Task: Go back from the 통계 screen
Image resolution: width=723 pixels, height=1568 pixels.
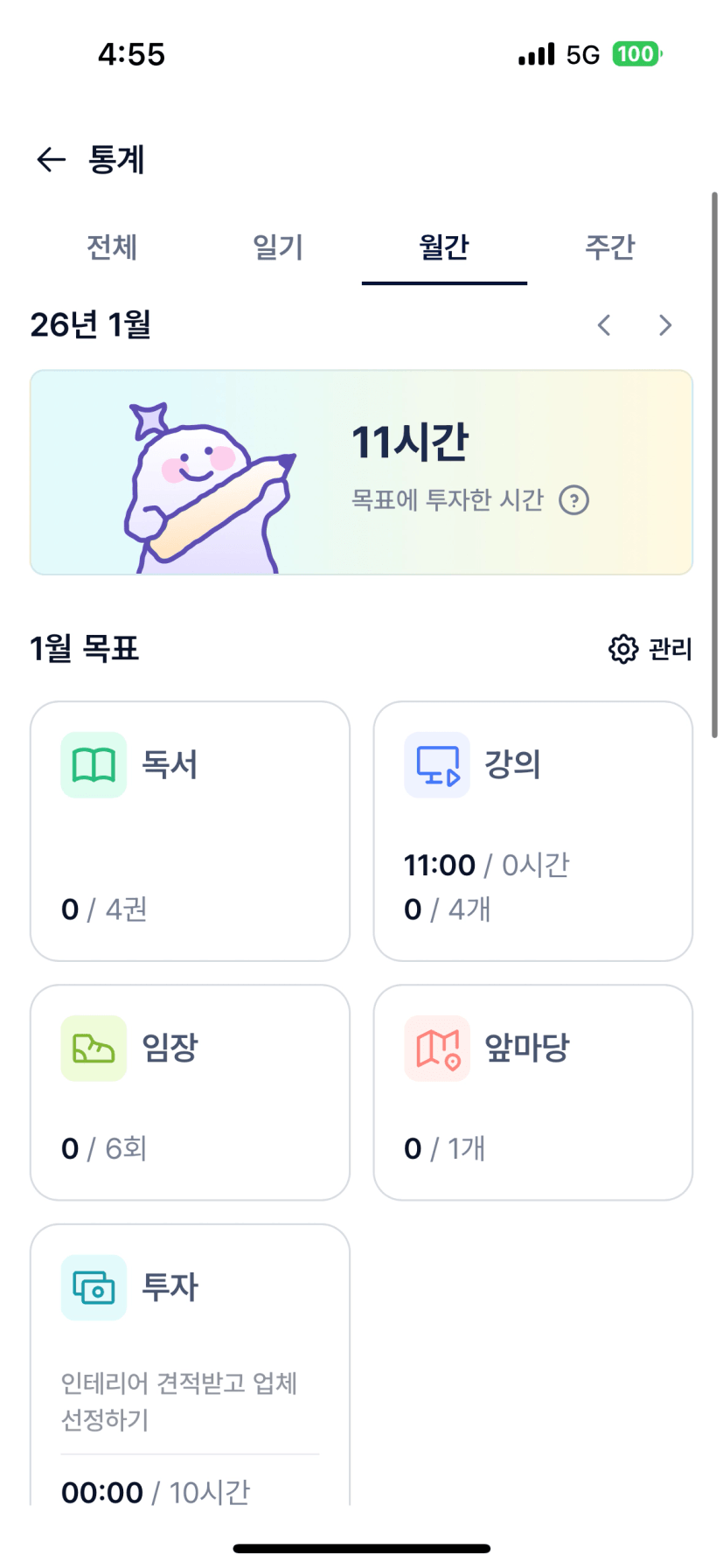Action: tap(52, 159)
